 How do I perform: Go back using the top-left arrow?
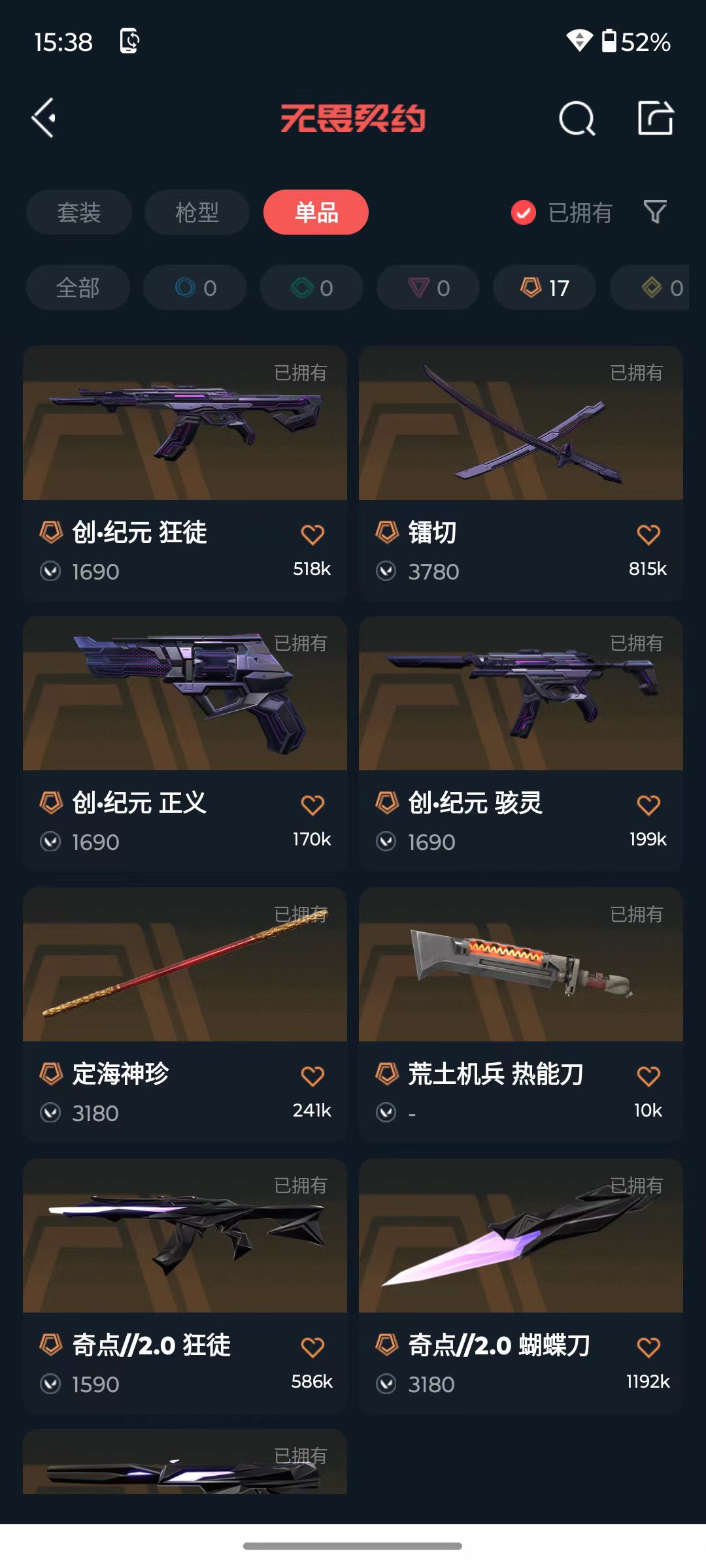(x=44, y=118)
